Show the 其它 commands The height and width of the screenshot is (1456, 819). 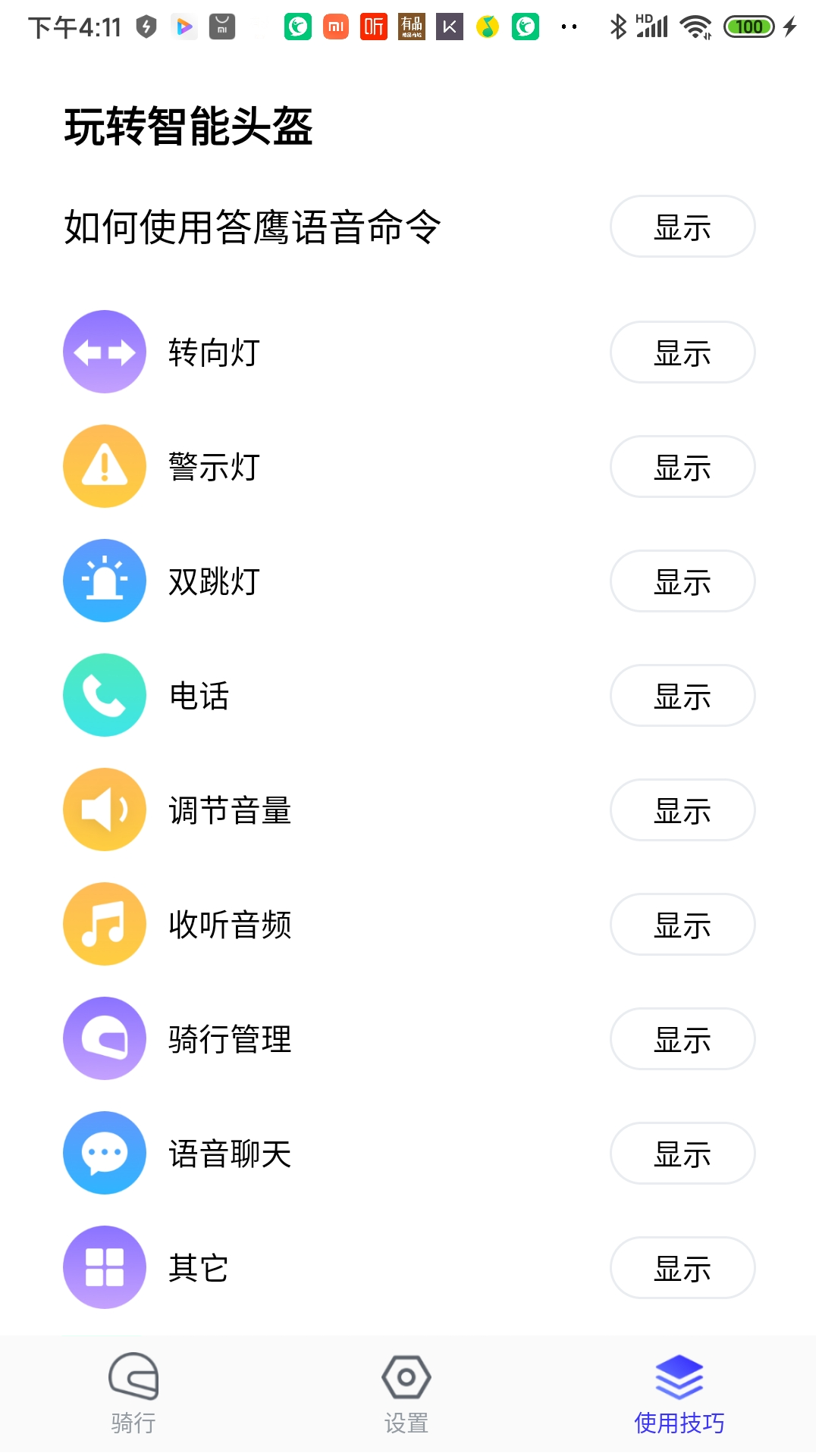682,1268
